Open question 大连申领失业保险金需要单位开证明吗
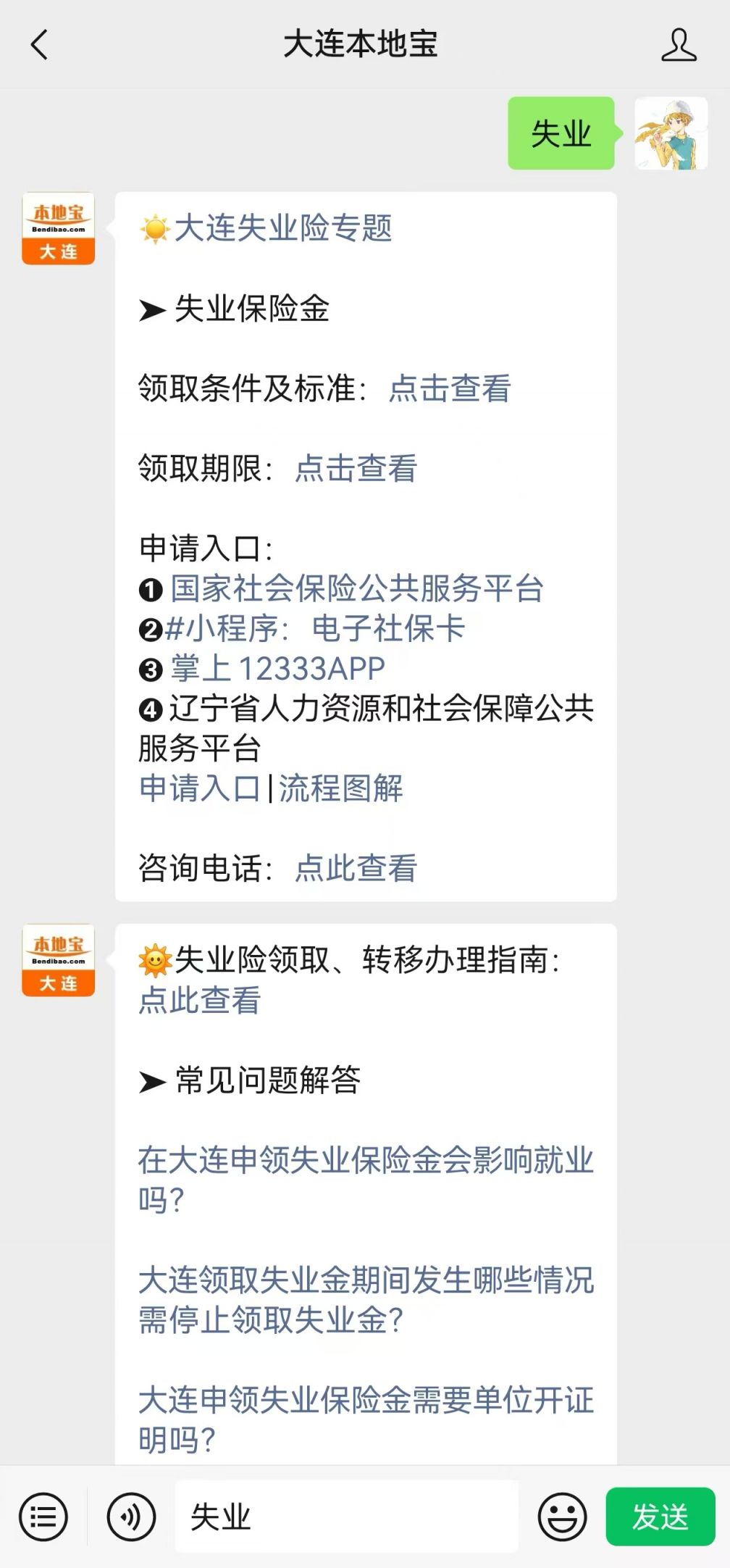 pyautogui.click(x=366, y=1420)
